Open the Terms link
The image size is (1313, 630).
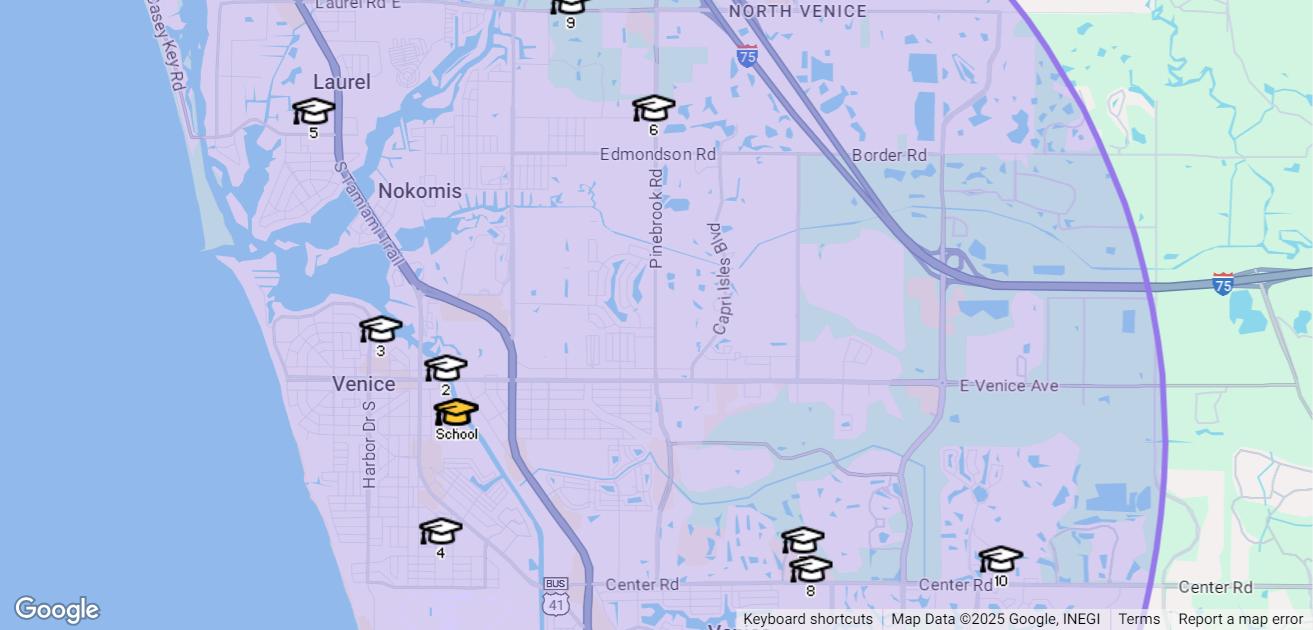tap(1138, 619)
